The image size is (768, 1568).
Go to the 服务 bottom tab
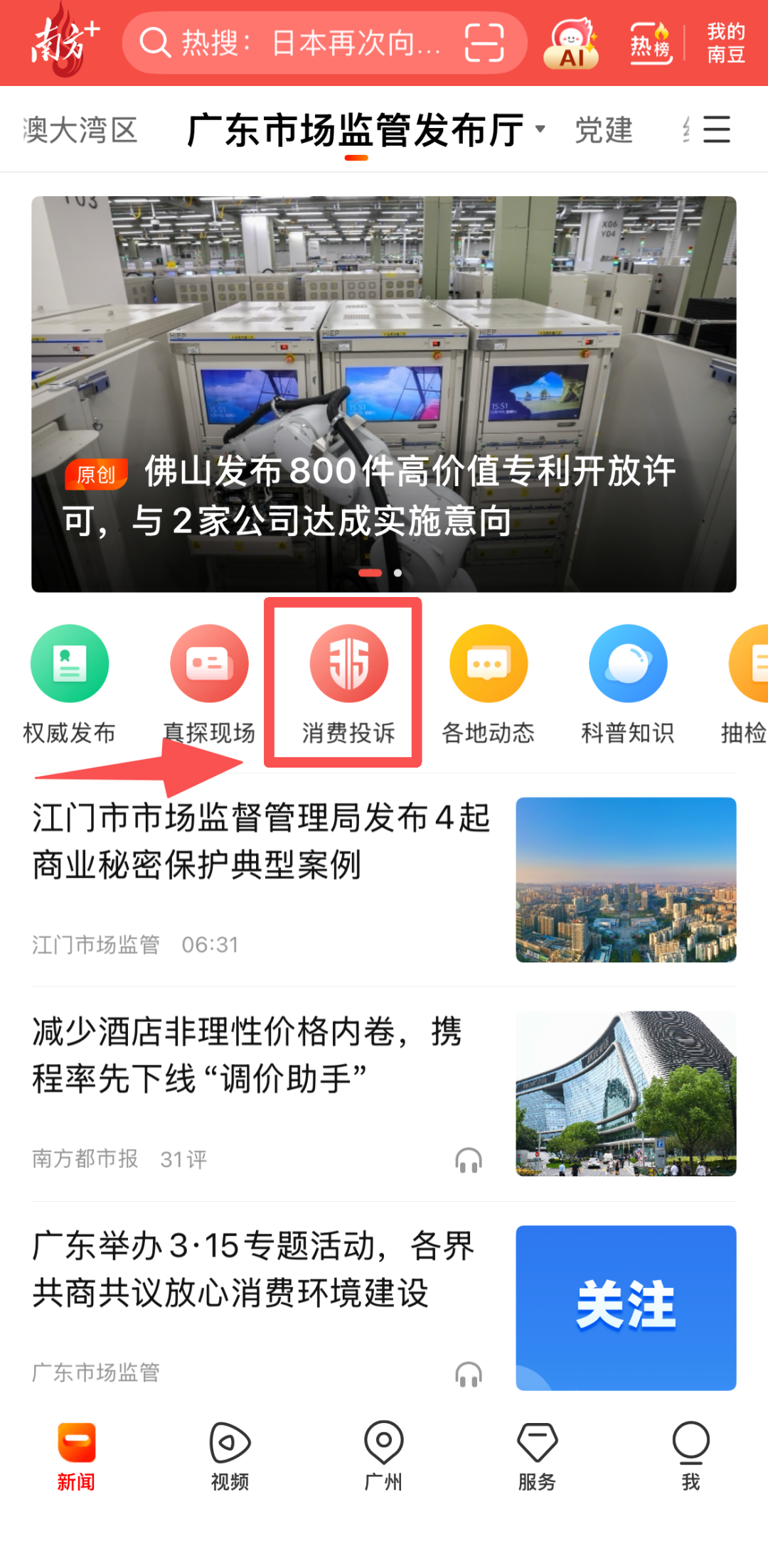click(x=537, y=1456)
